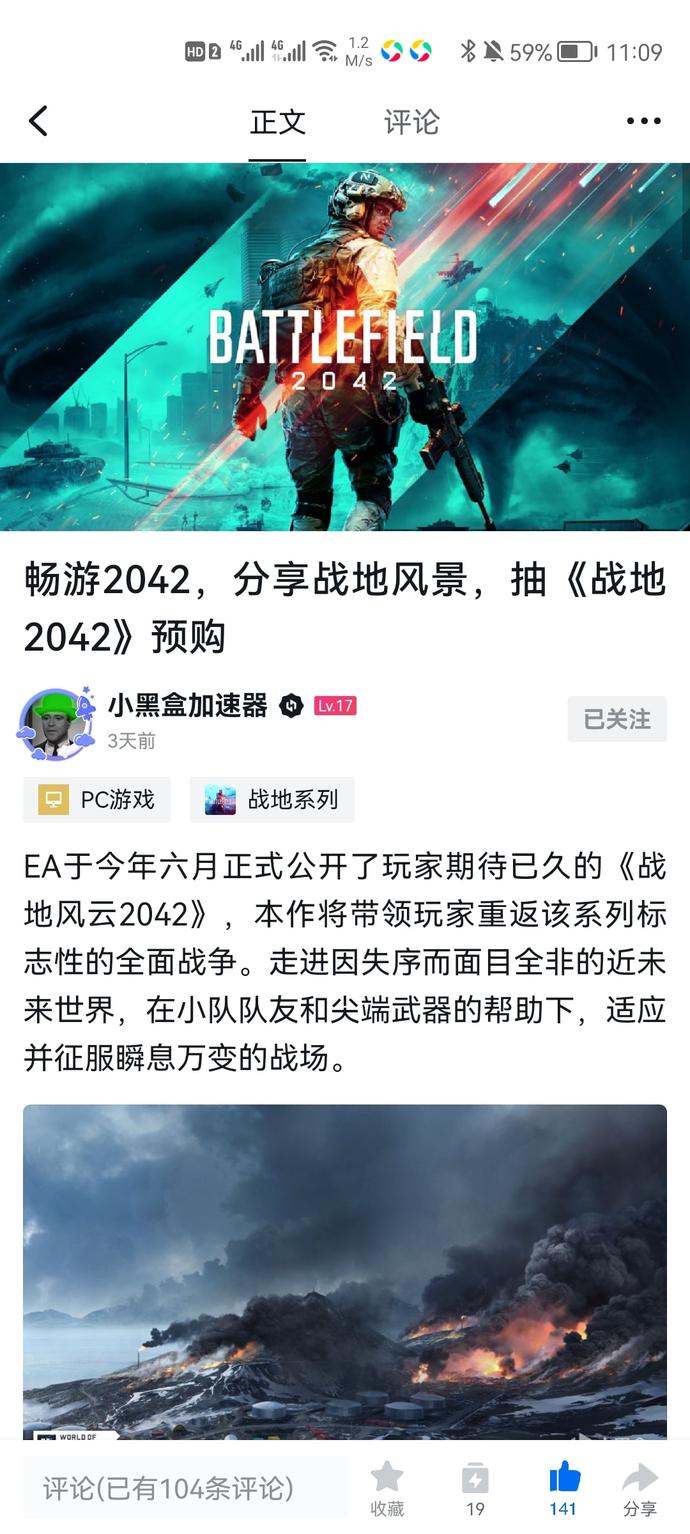Open the 战地系列 topic chip
The image size is (690, 1534).
pos(272,800)
